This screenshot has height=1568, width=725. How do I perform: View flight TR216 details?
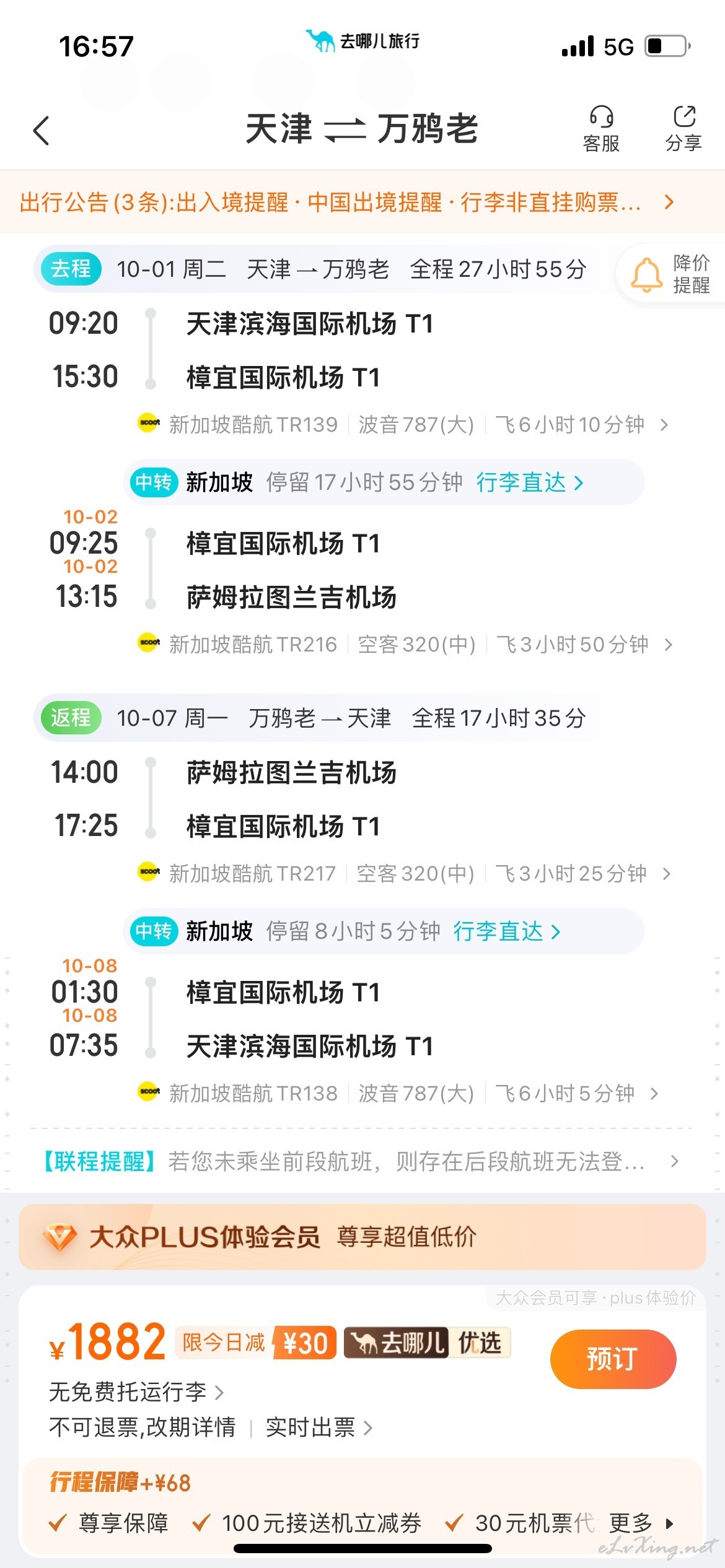[404, 644]
